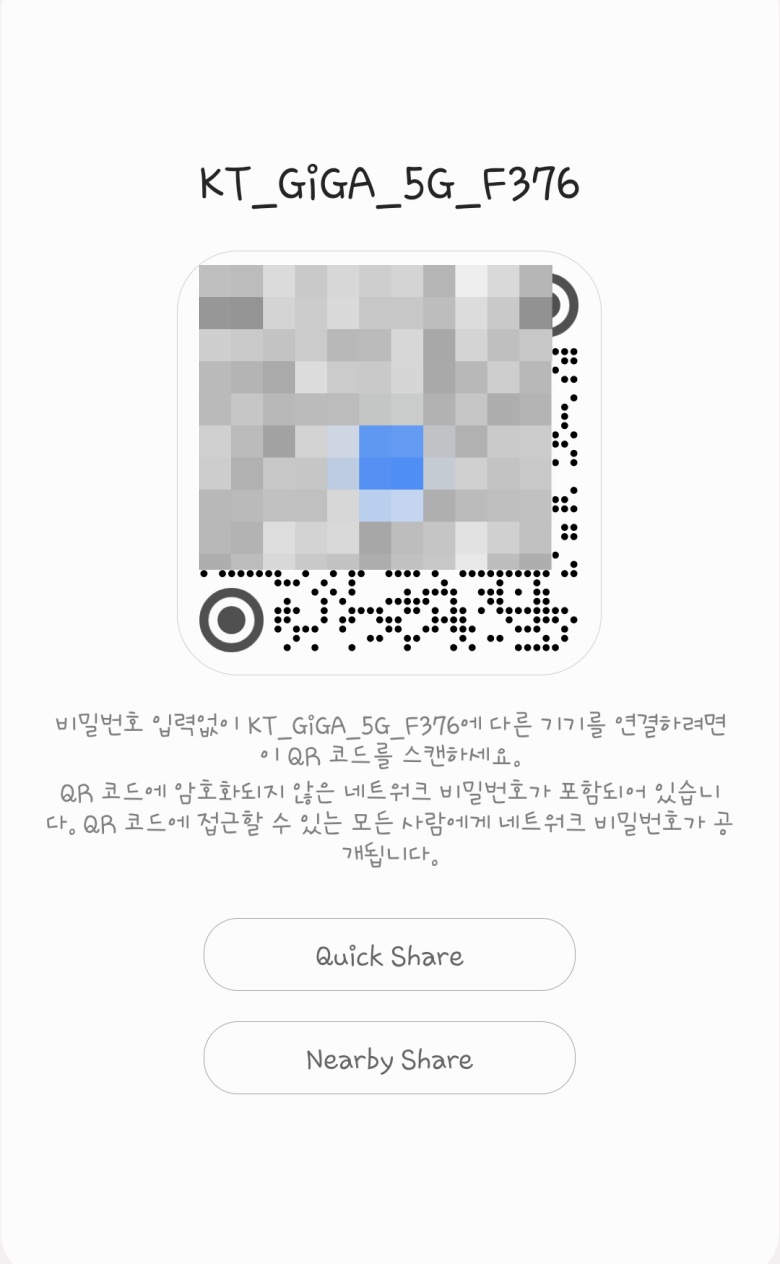Viewport: 780px width, 1264px height.
Task: Click the QR scan instruction sentence
Action: [x=390, y=740]
